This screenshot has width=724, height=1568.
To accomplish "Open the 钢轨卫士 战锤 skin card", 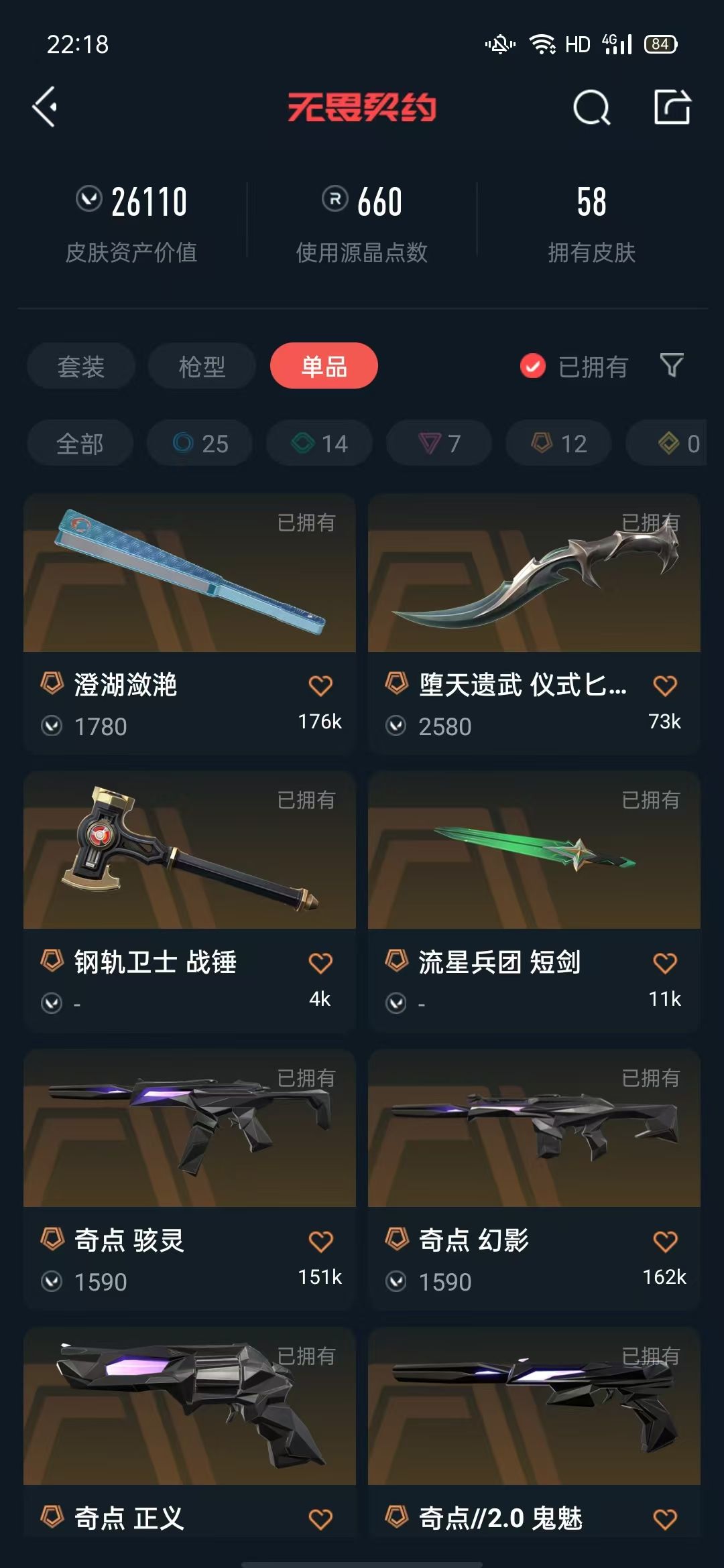I will click(x=190, y=902).
